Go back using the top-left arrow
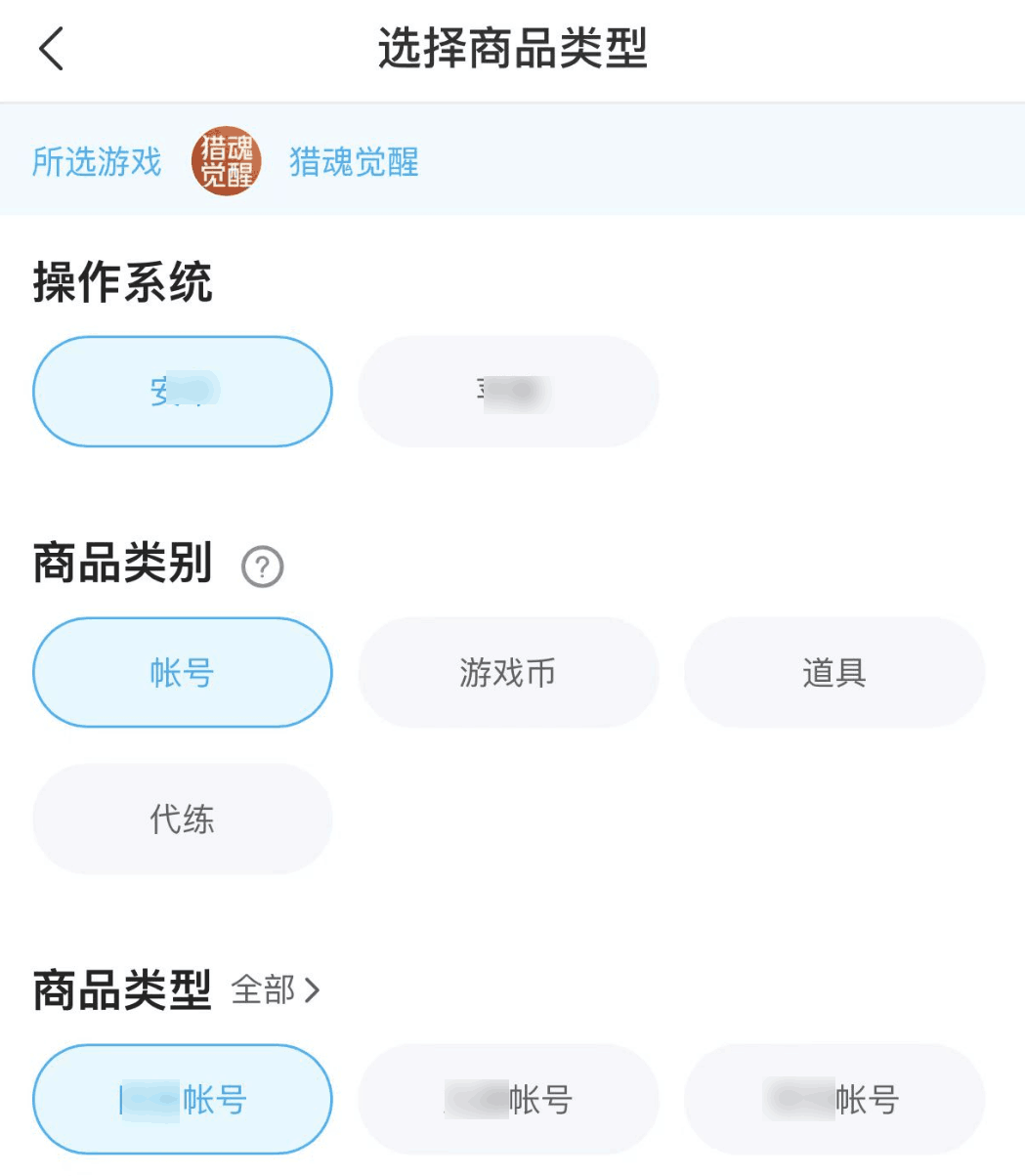The height and width of the screenshot is (1176, 1025). pos(51,49)
